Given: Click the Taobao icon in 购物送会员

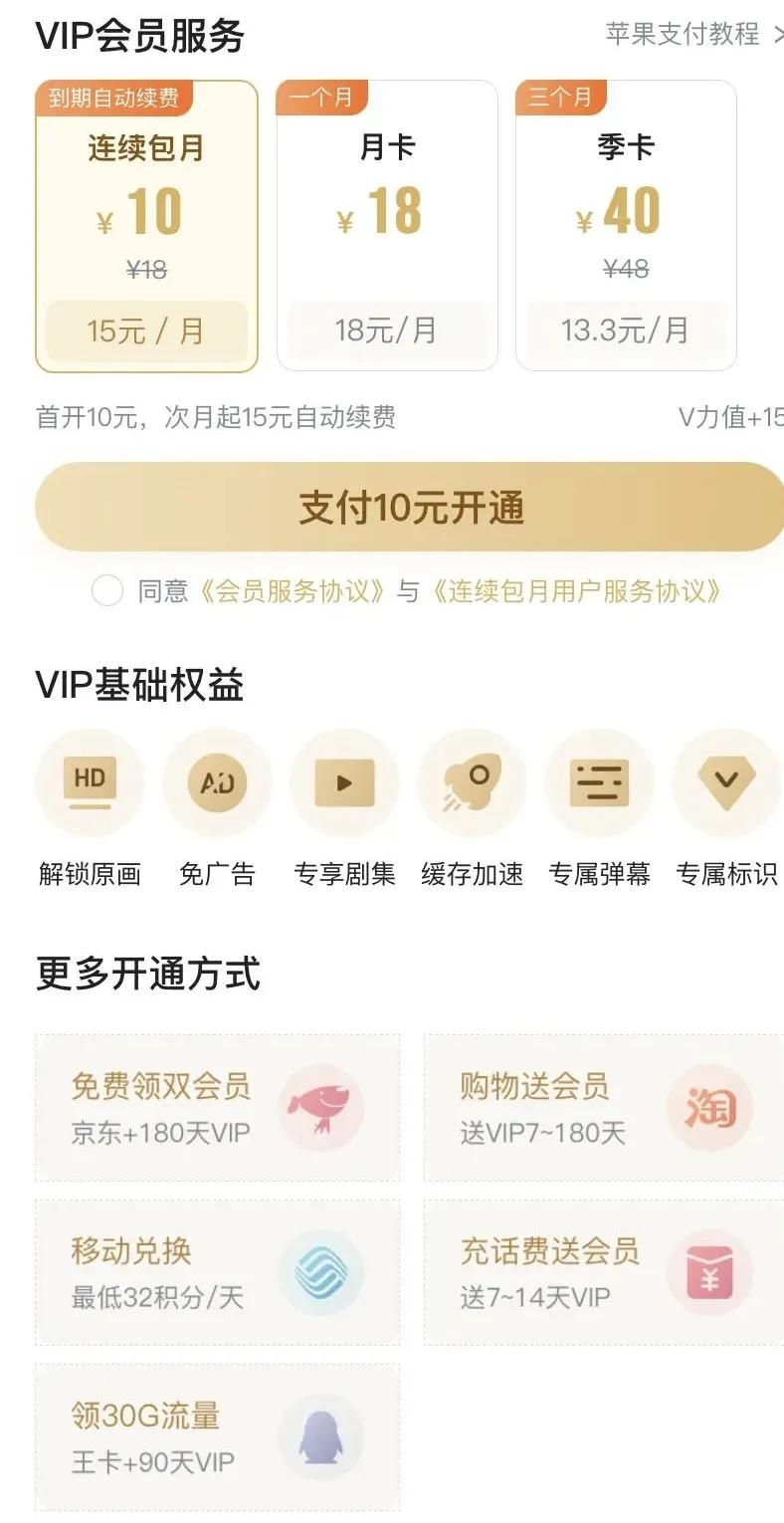Looking at the screenshot, I should [711, 1107].
